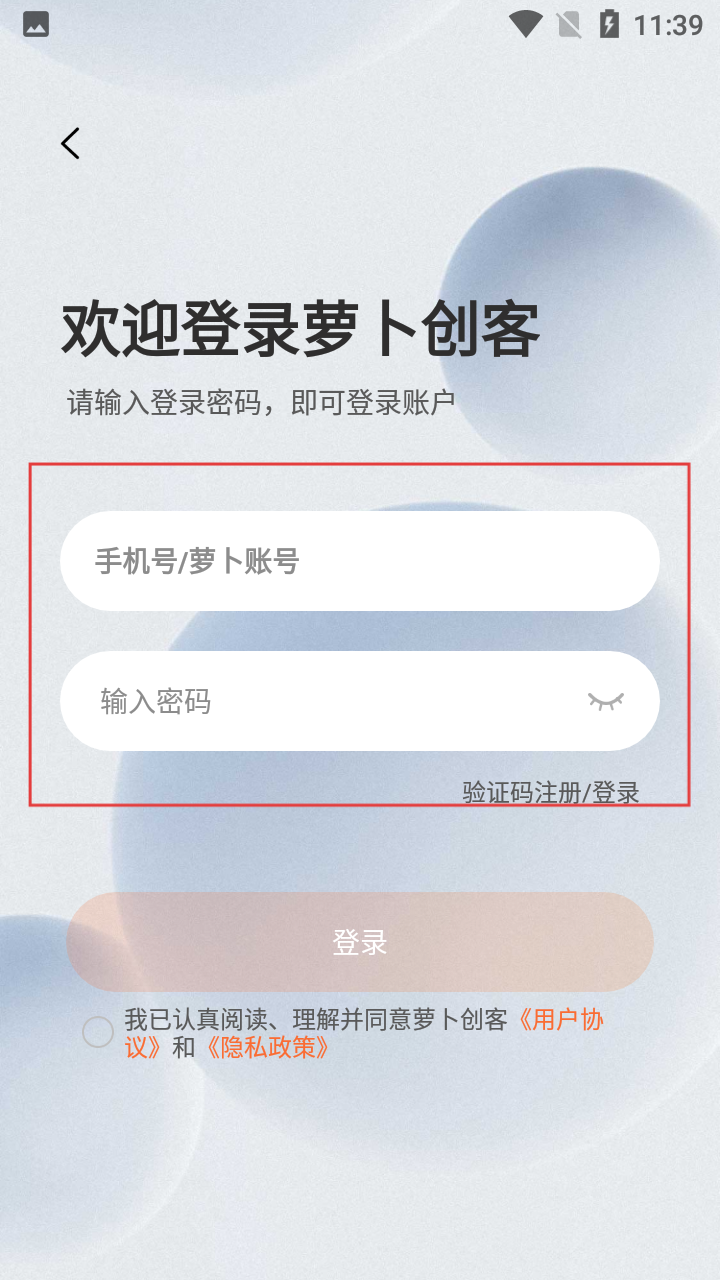Open the 《用户协议》 link

tap(560, 1021)
